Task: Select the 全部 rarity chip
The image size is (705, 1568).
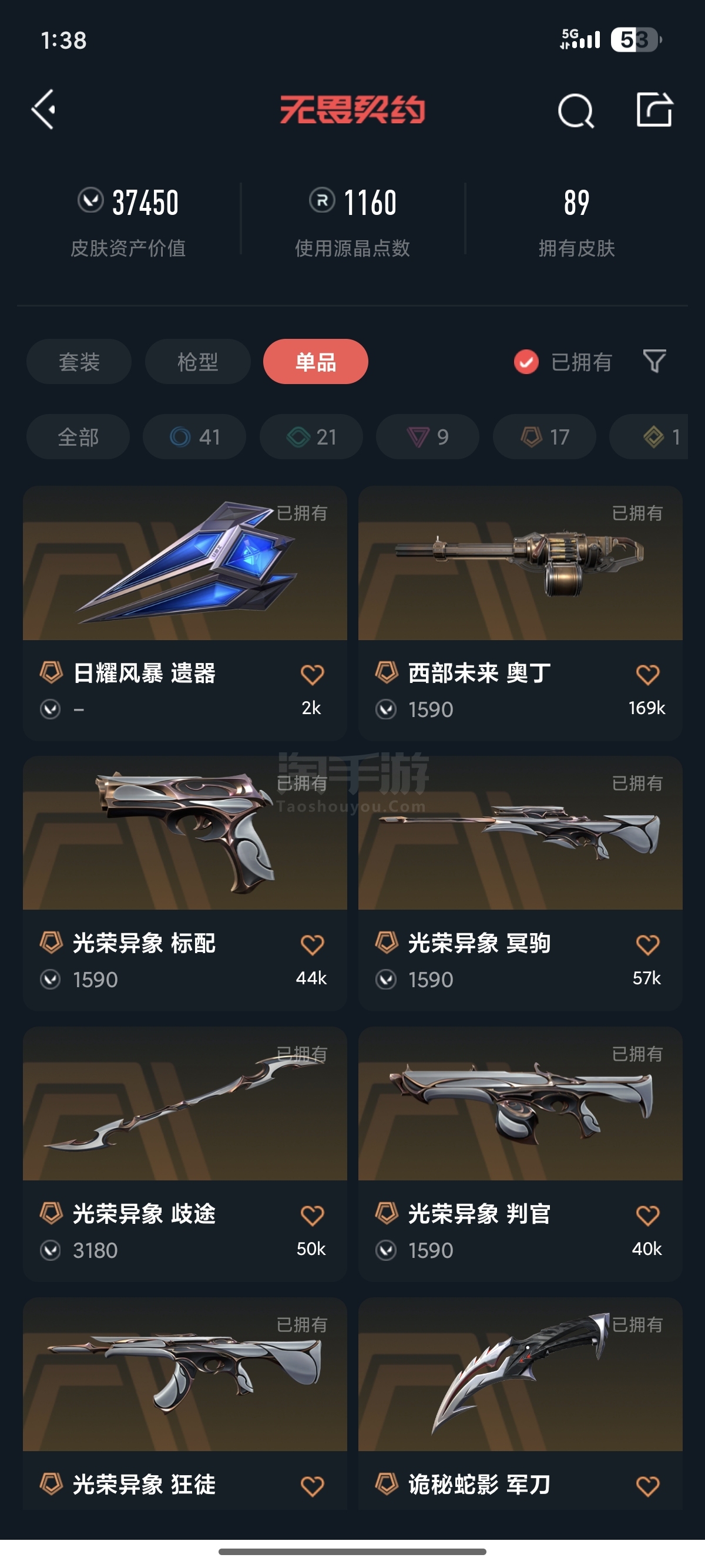Action: 78,437
